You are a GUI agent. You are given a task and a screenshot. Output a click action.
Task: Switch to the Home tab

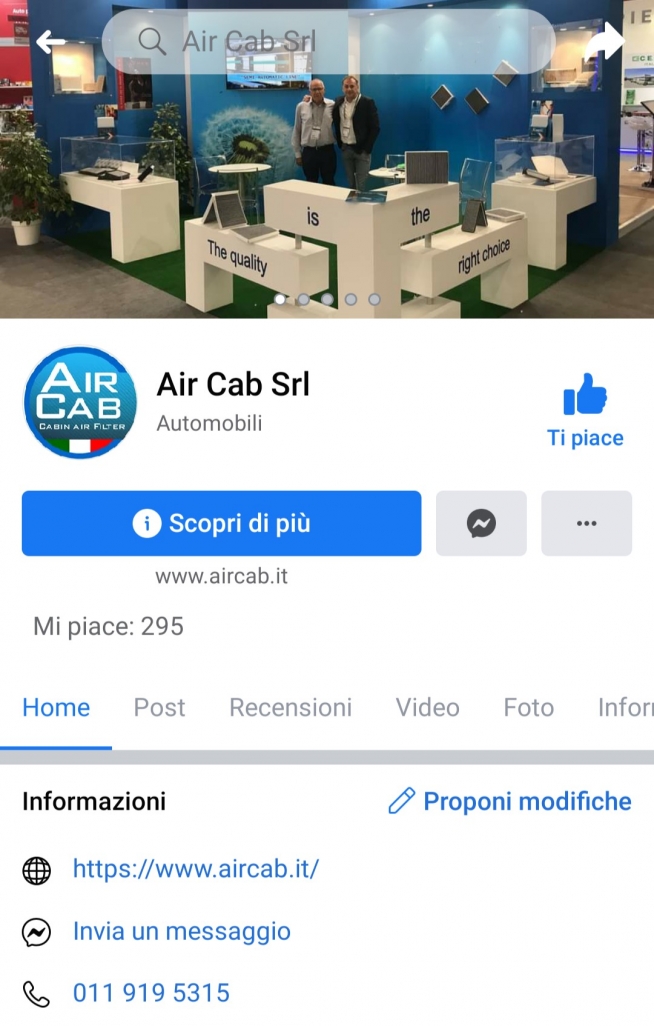(x=56, y=708)
